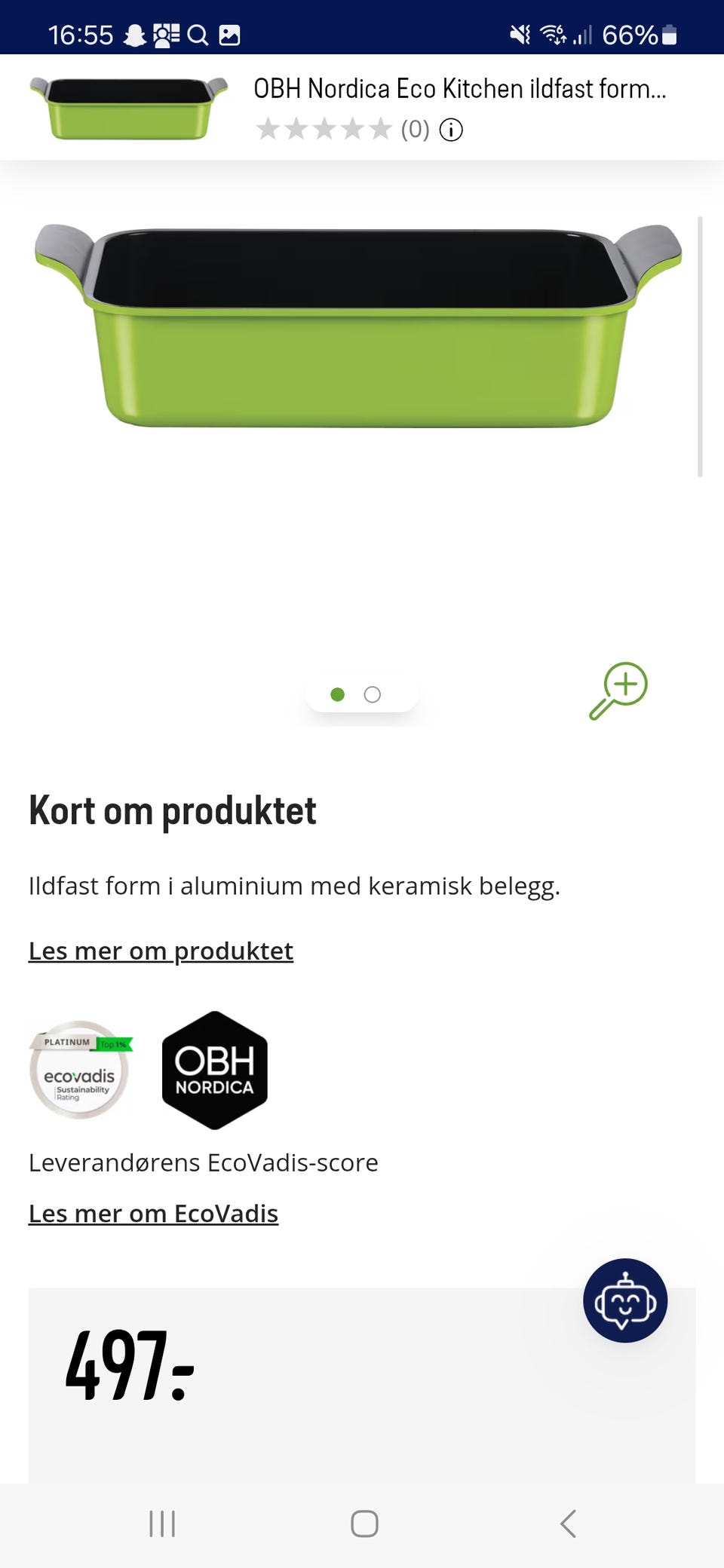724x1568 pixels.
Task: Open the recent apps overview
Action: 163,1523
